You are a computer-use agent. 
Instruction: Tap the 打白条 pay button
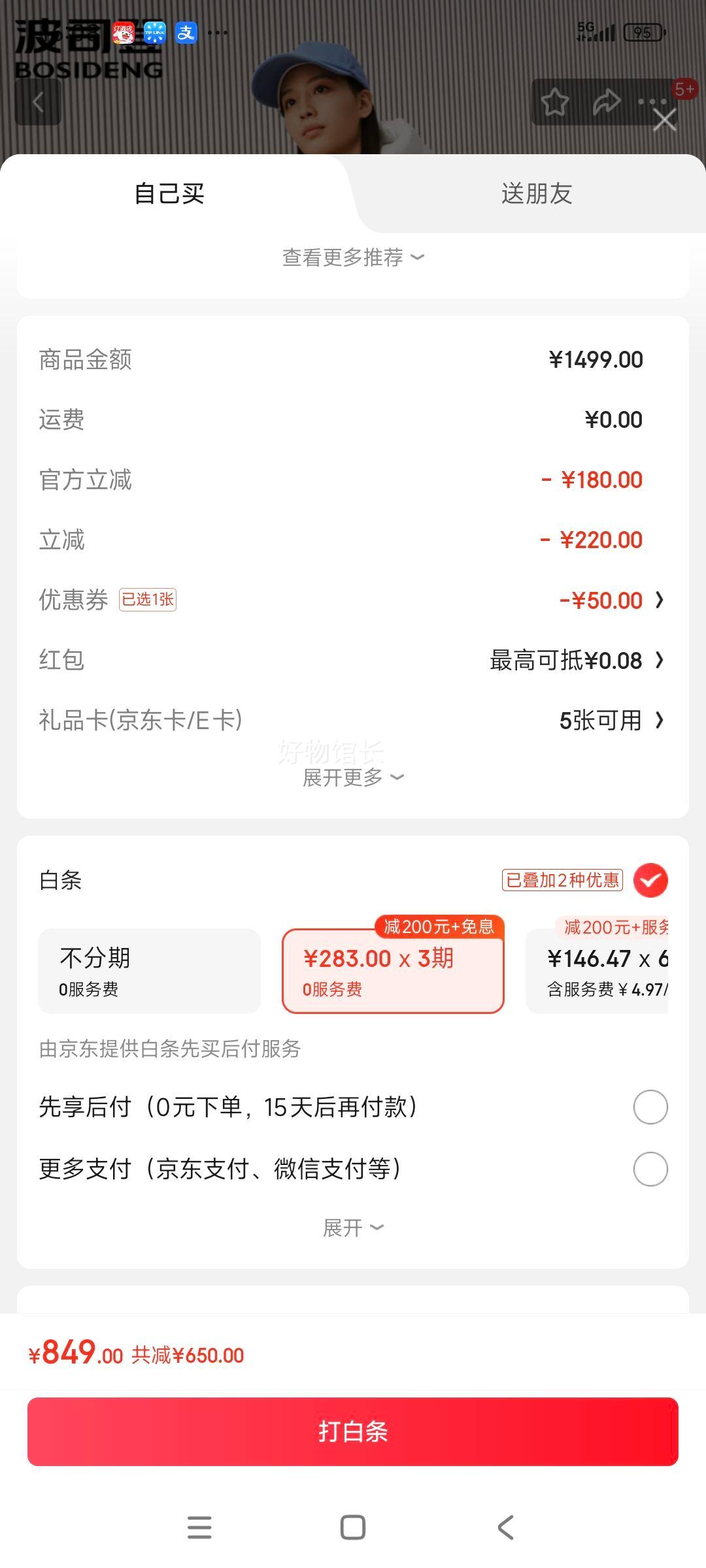(353, 1431)
